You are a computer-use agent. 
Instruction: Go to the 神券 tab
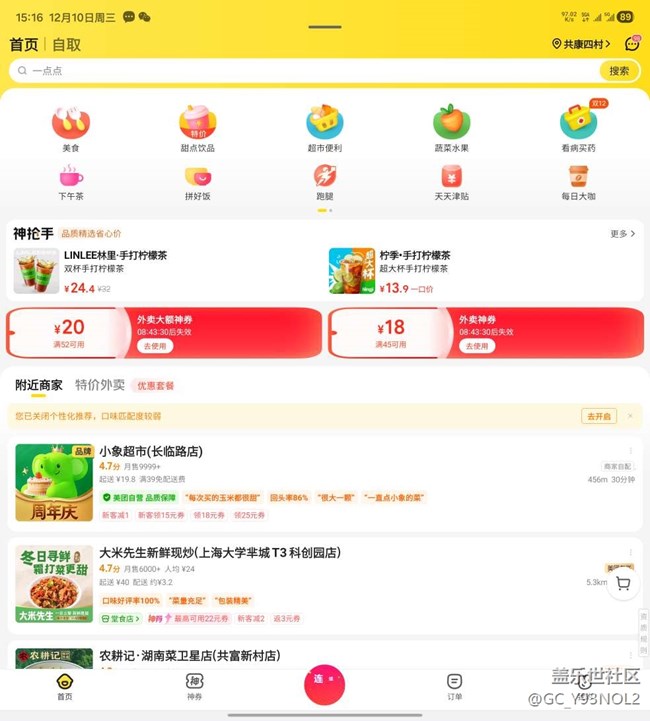coord(194,686)
